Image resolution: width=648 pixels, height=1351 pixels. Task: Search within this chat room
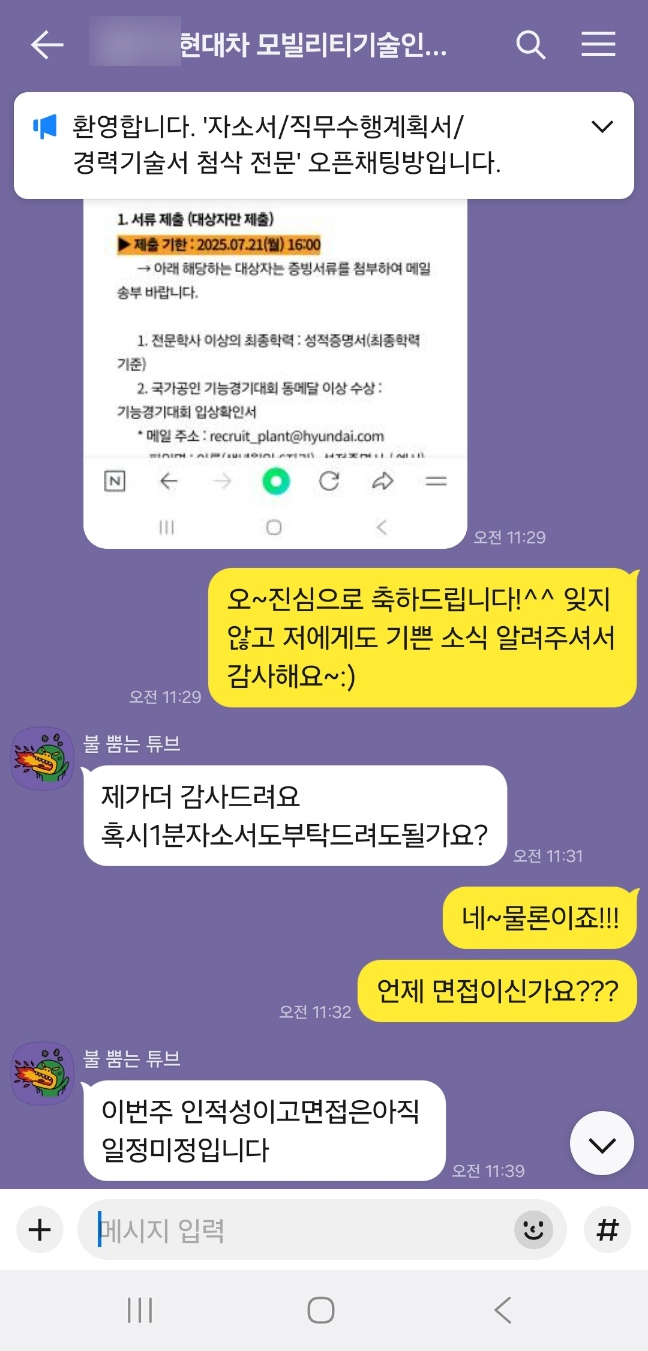click(530, 45)
